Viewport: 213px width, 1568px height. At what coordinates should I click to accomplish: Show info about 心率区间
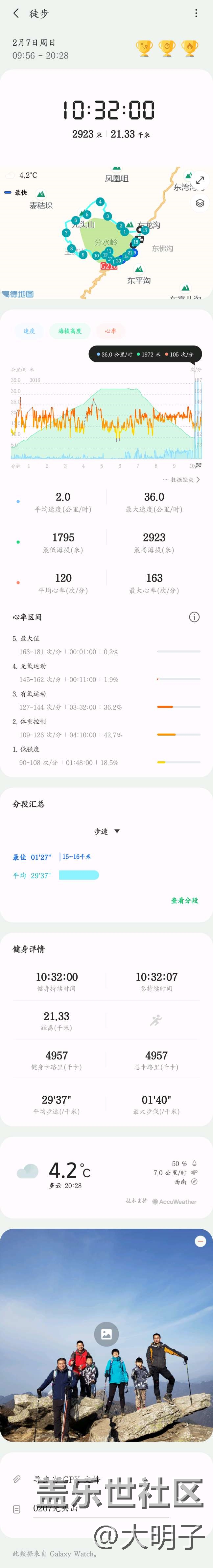[x=194, y=617]
